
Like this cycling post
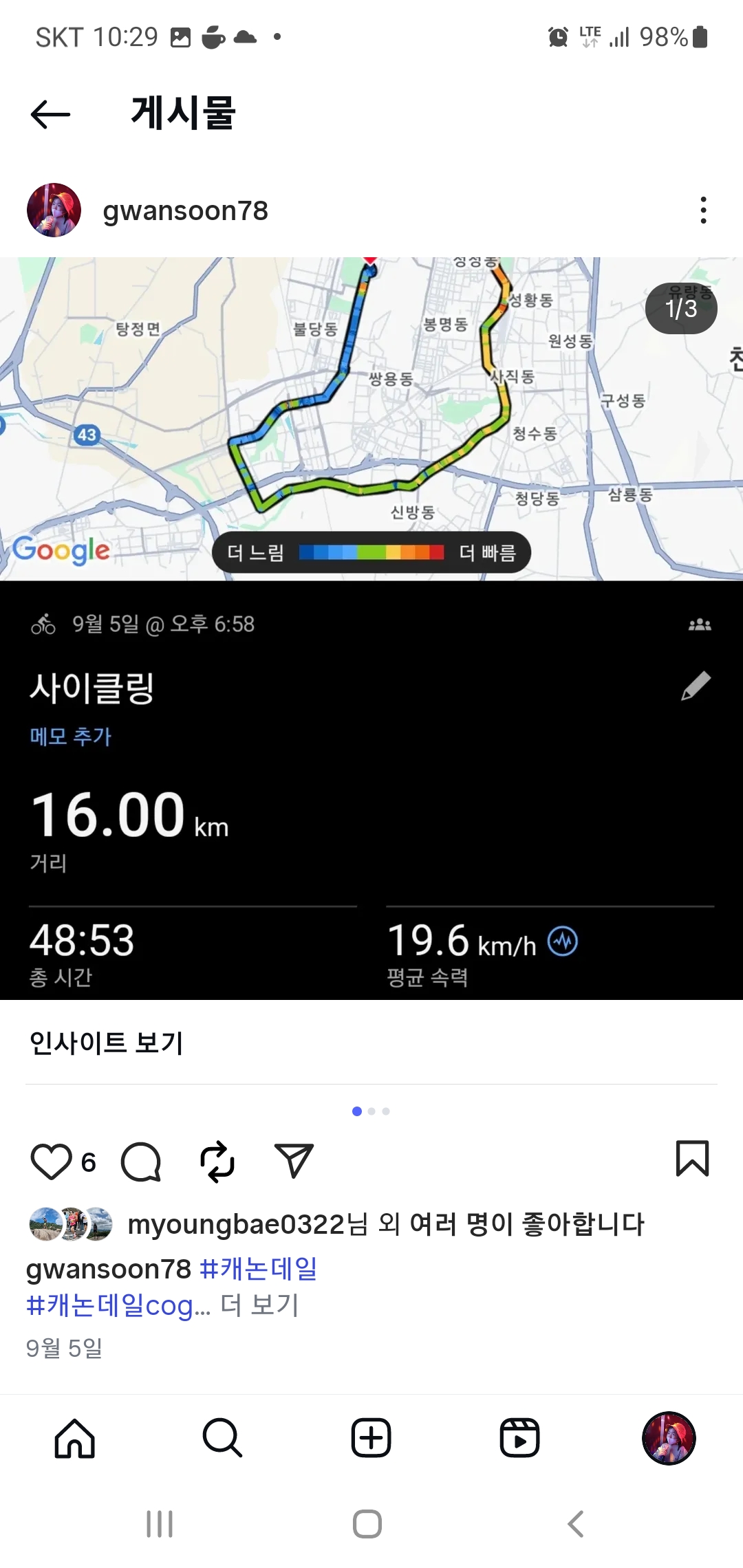[x=52, y=1162]
